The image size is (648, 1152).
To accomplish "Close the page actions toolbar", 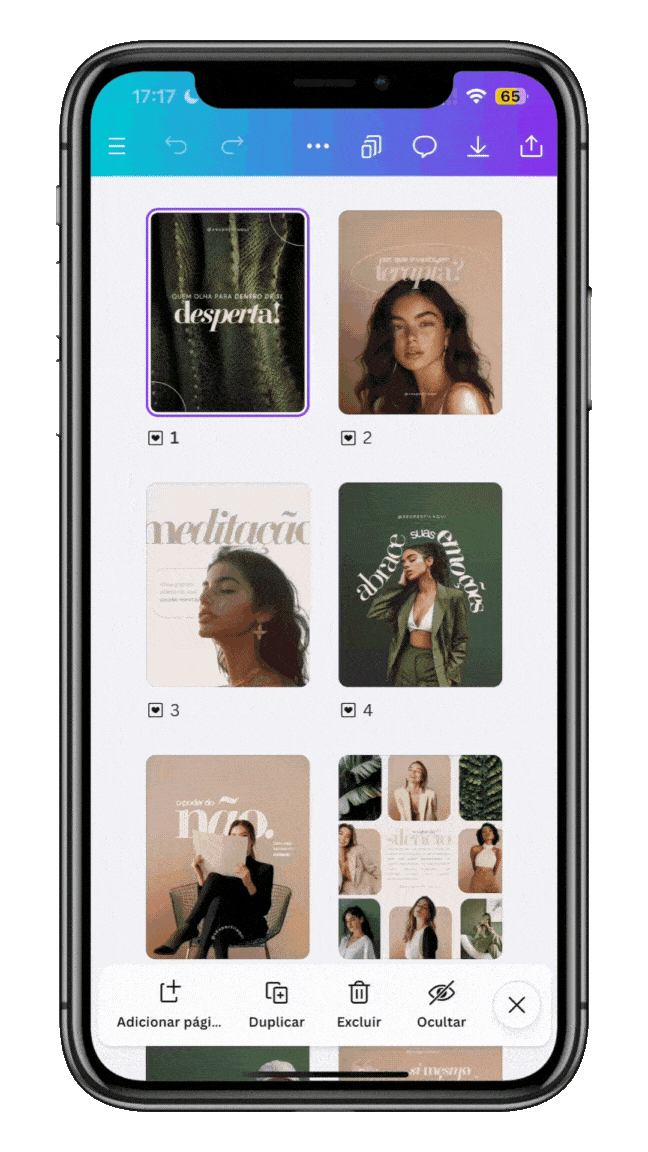I will click(517, 1005).
